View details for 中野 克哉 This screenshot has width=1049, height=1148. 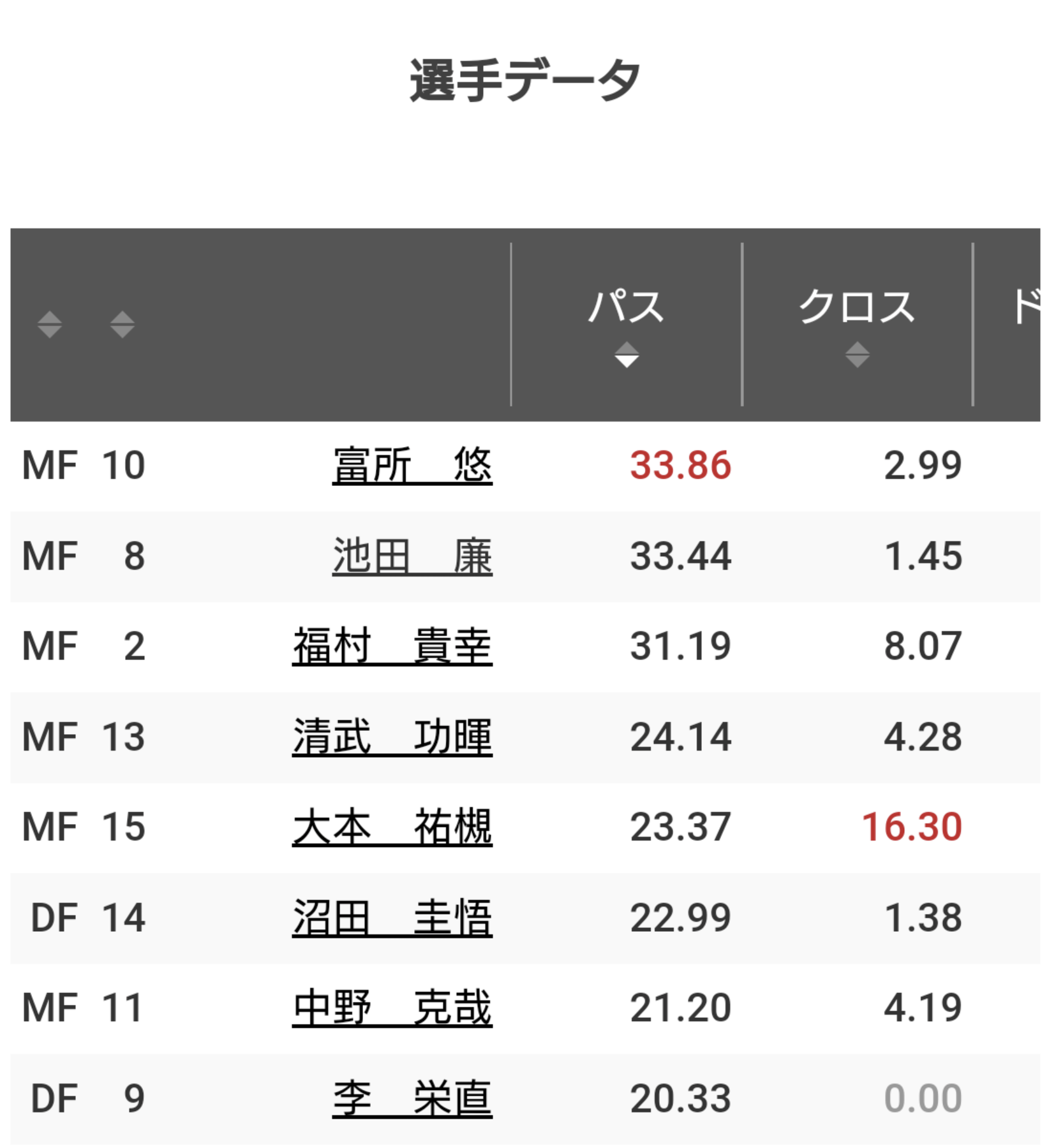pos(392,1008)
